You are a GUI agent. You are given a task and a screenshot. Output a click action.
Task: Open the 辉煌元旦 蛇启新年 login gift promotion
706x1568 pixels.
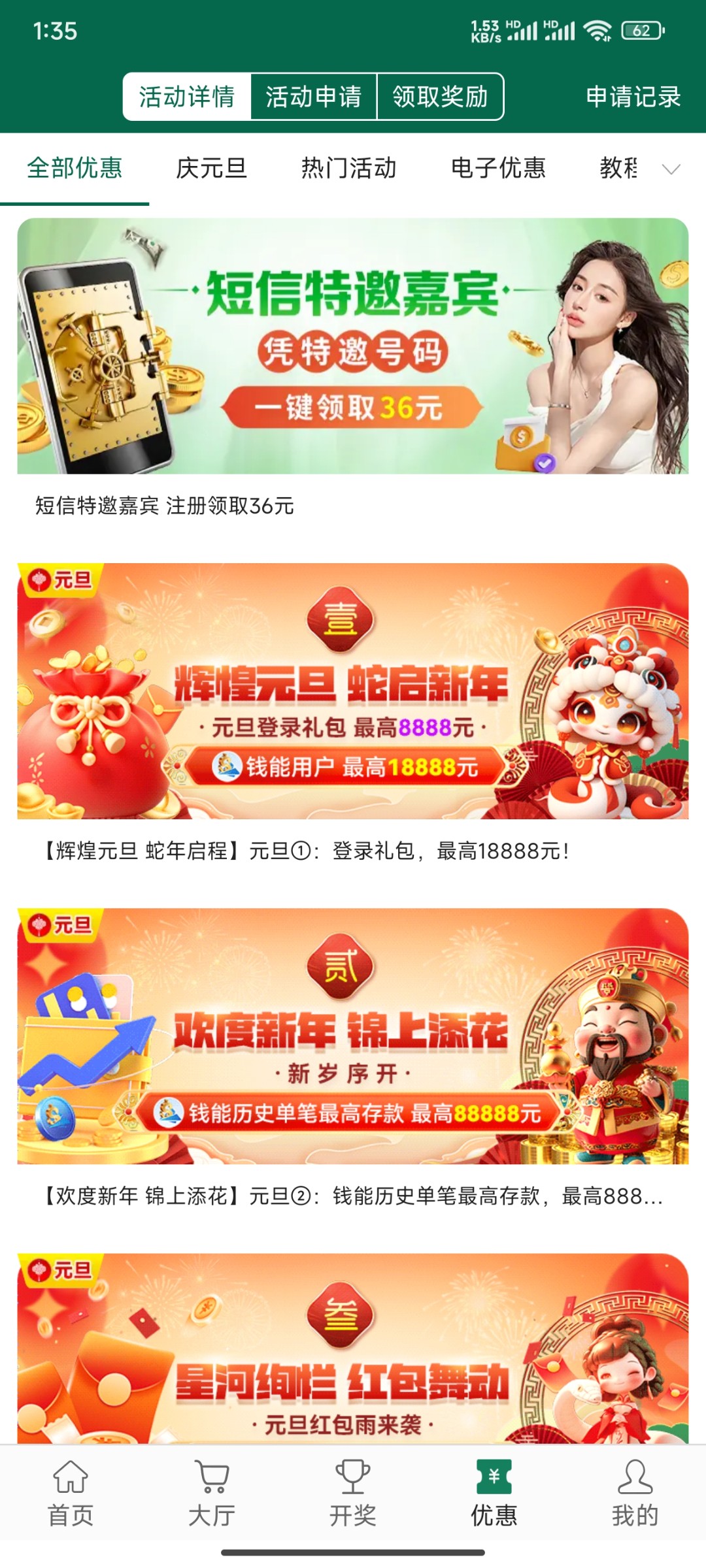click(x=353, y=691)
